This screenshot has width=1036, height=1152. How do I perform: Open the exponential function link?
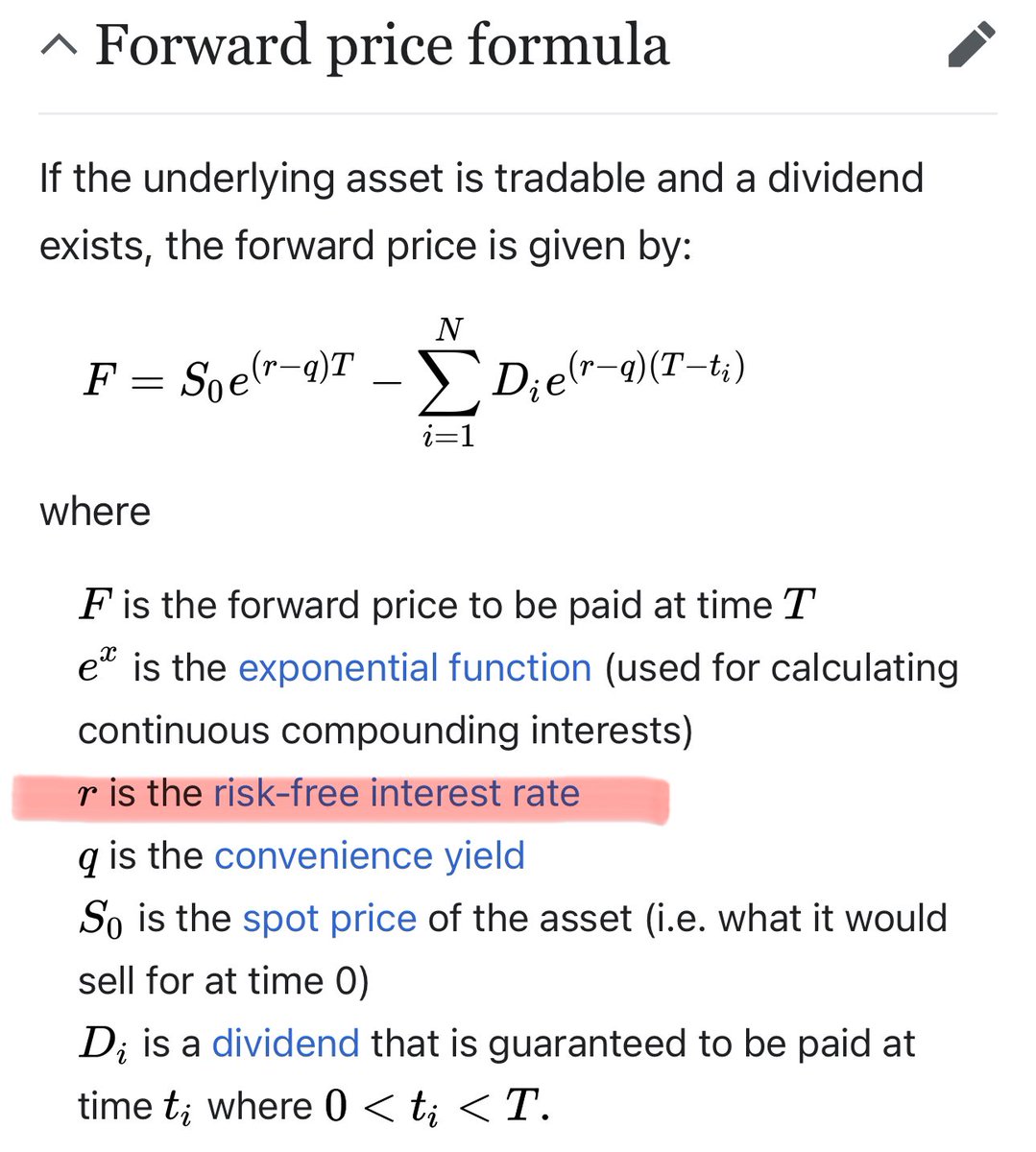pos(415,668)
